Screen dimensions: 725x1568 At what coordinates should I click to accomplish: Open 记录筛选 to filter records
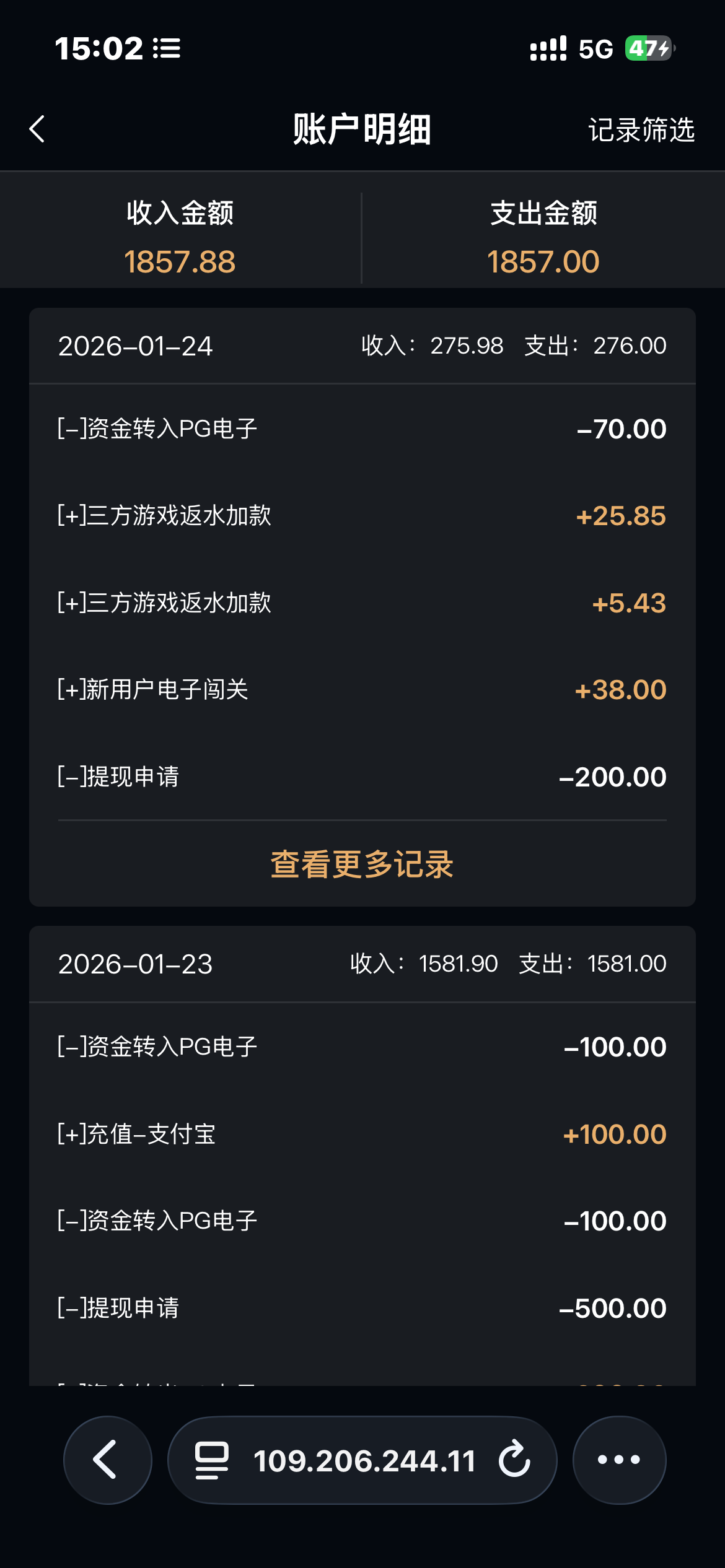pos(641,130)
